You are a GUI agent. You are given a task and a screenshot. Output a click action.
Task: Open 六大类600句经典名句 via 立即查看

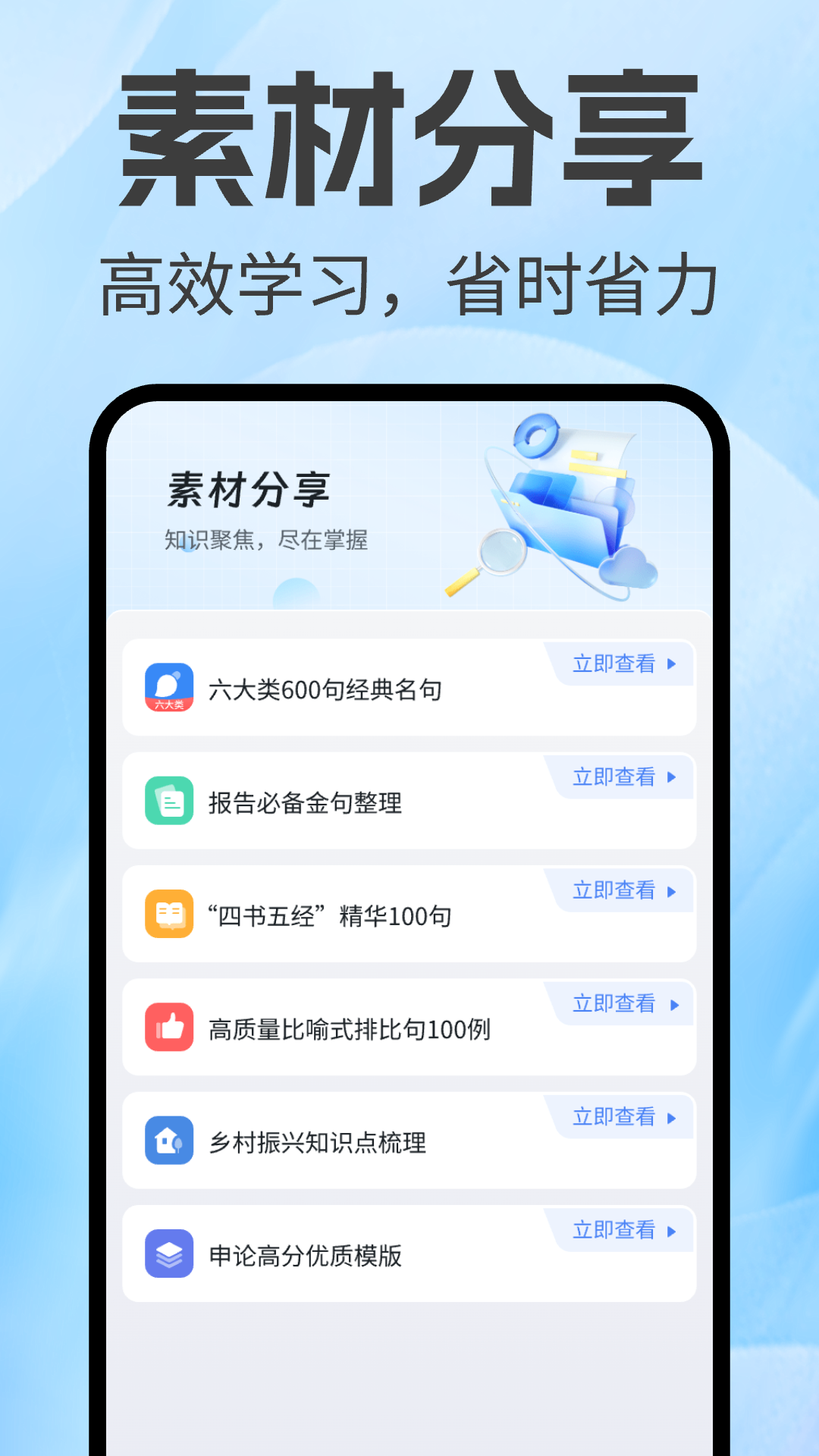(x=616, y=664)
